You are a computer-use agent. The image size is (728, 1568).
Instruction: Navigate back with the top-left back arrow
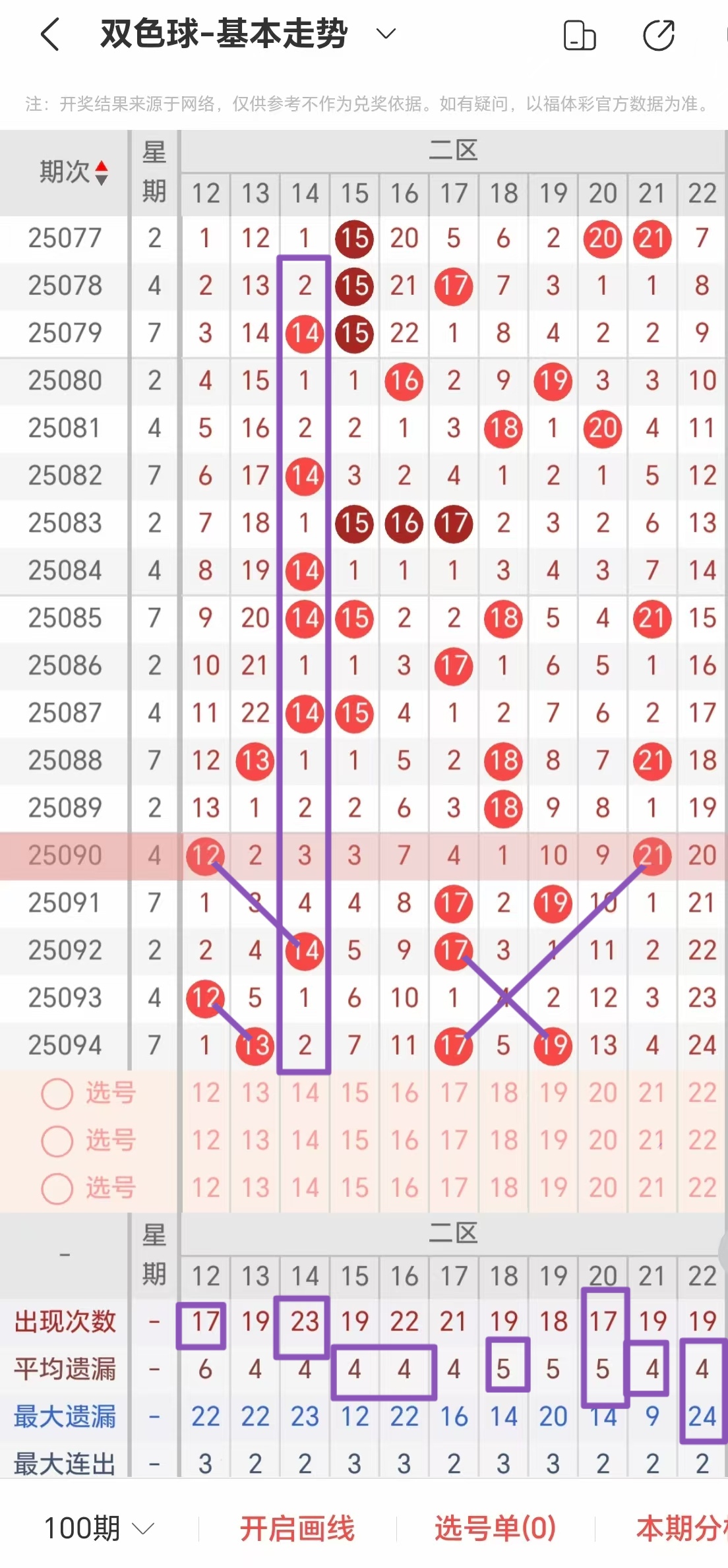(x=48, y=32)
